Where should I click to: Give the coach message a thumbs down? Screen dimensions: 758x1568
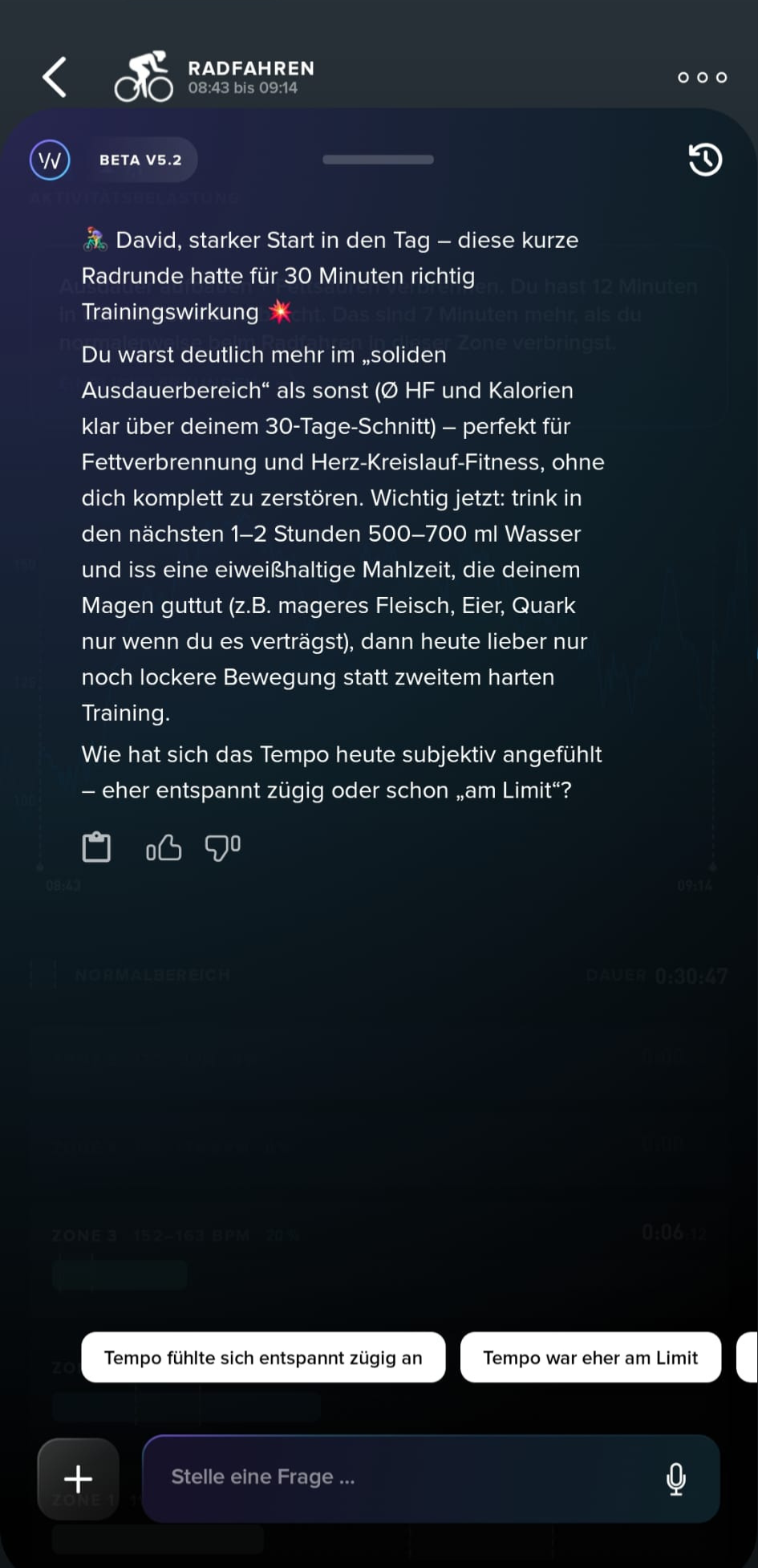[222, 847]
